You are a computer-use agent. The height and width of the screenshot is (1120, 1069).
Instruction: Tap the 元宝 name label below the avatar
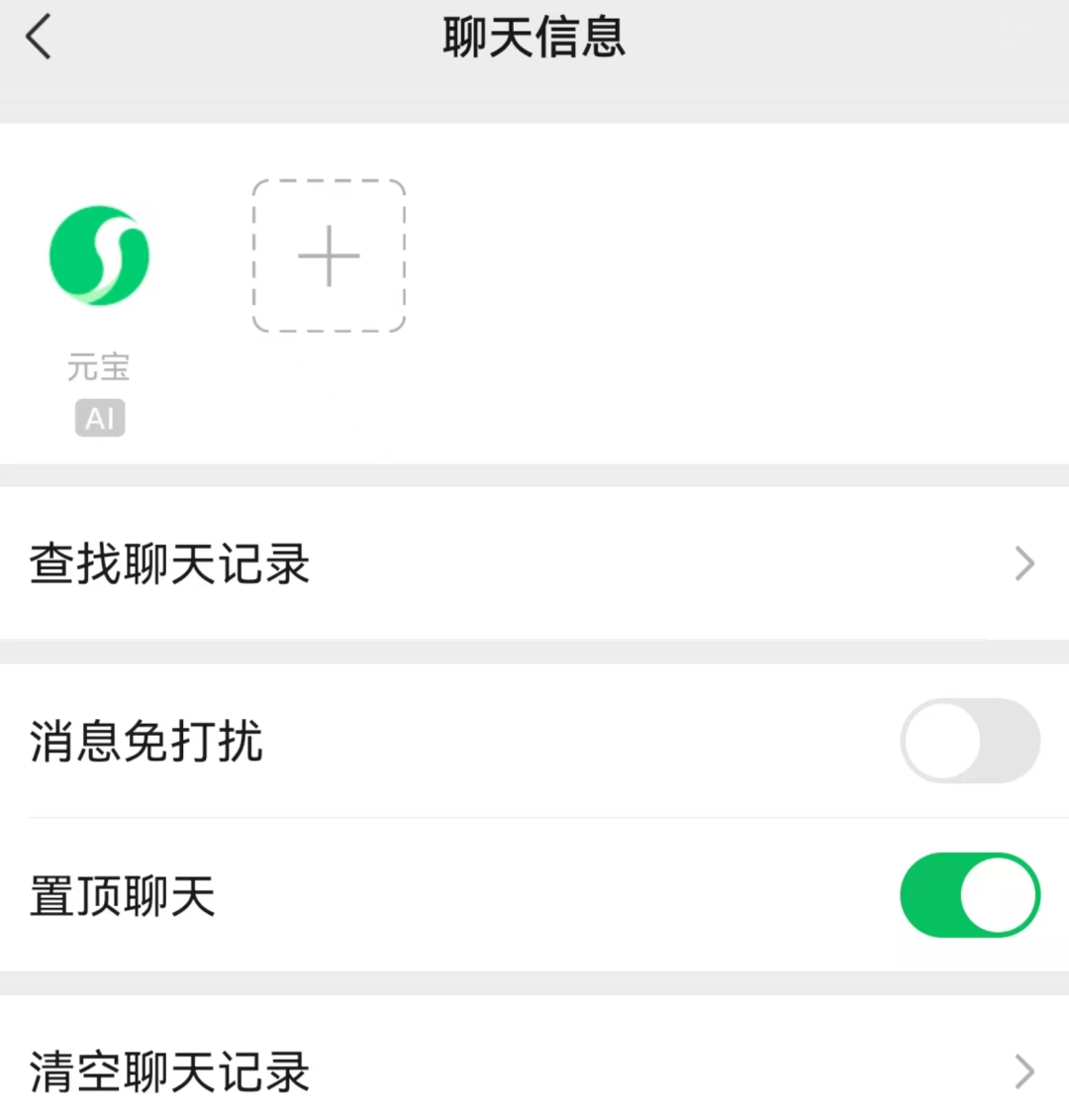click(x=99, y=367)
